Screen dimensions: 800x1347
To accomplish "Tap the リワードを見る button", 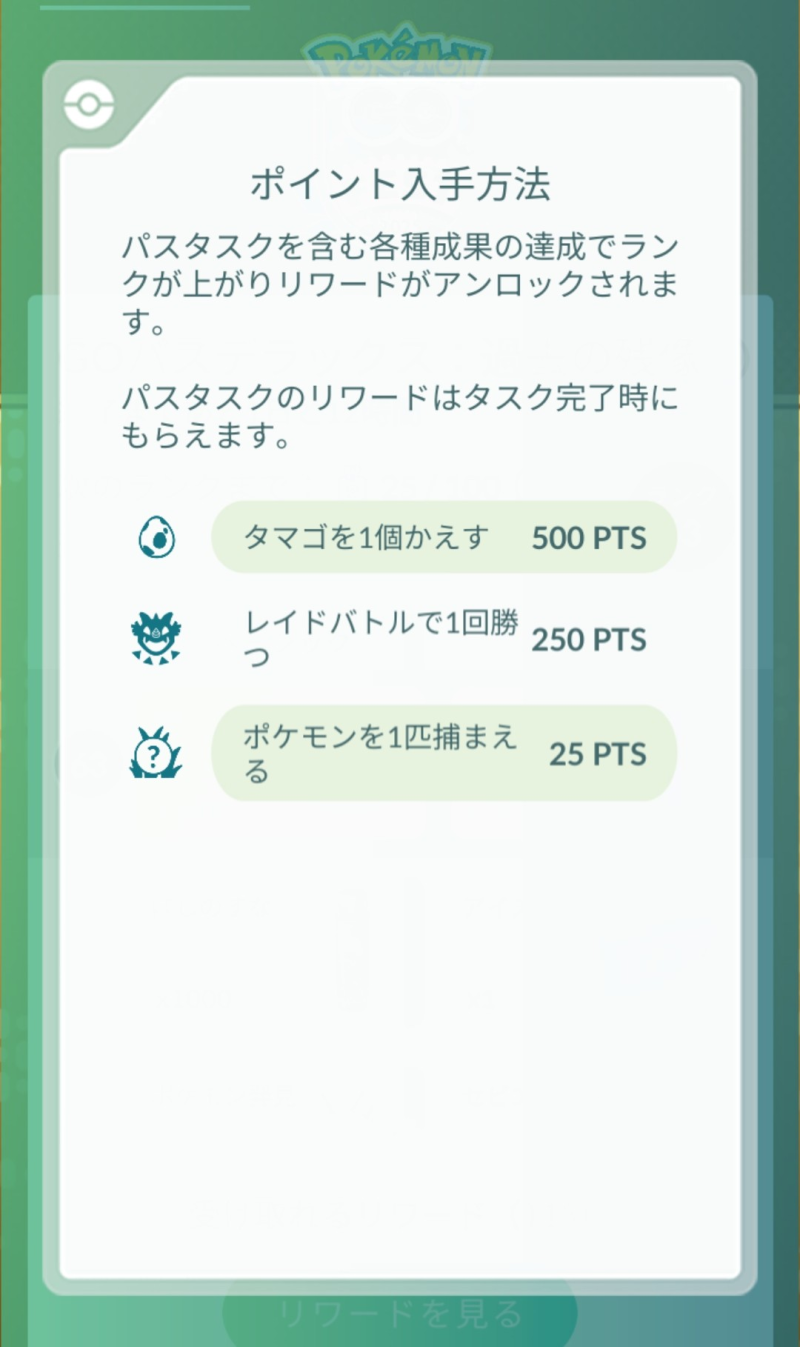I will point(400,1313).
